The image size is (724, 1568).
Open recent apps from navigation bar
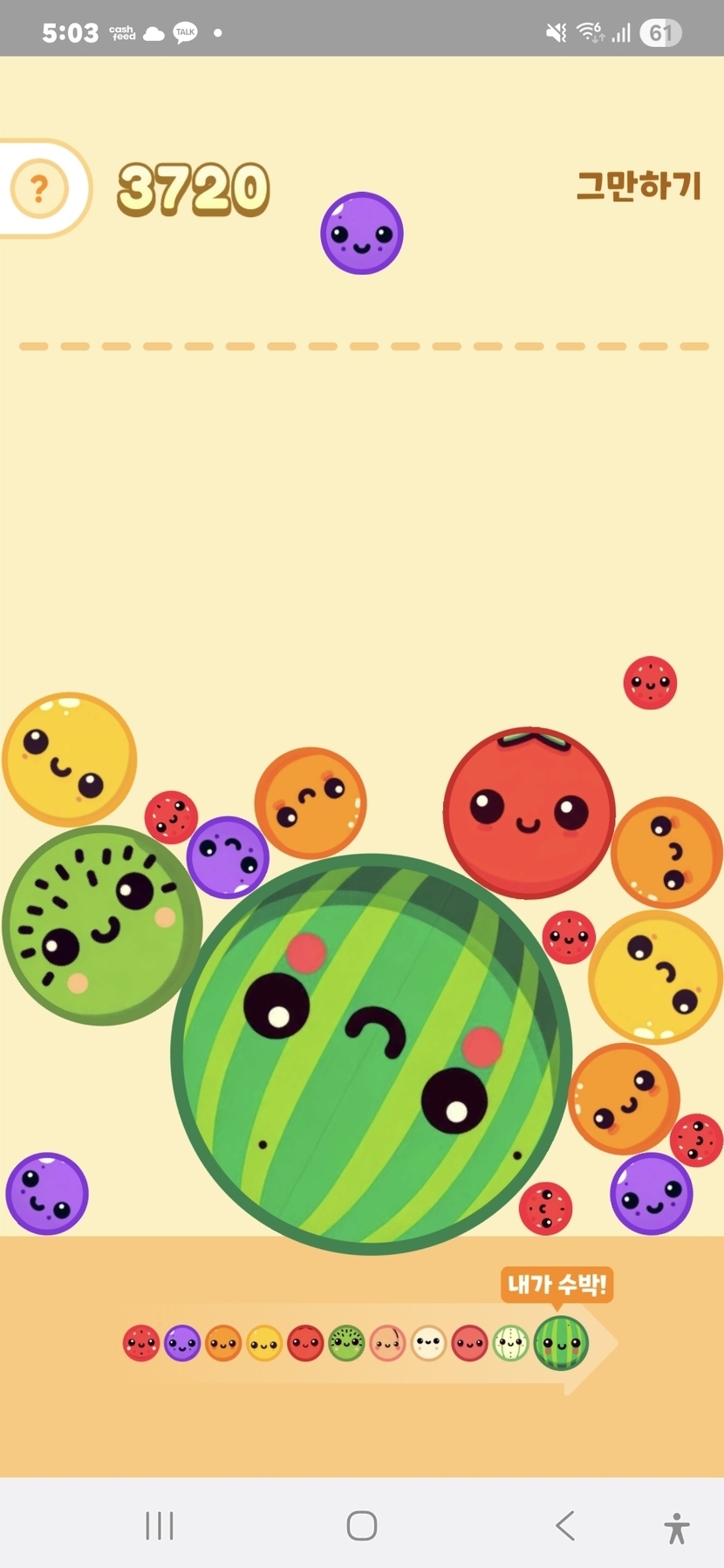[x=160, y=1525]
